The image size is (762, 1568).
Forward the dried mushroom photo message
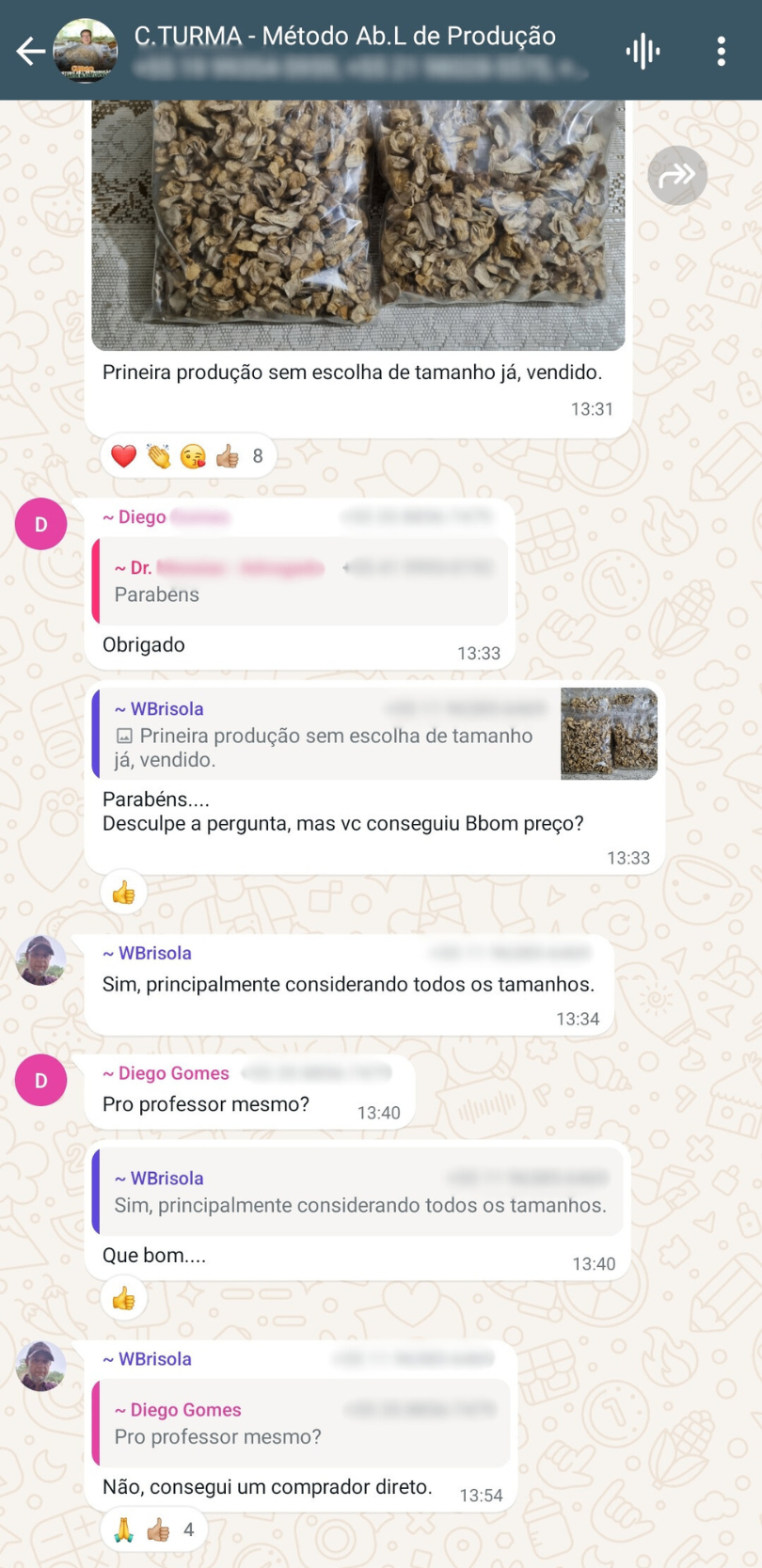(x=676, y=175)
